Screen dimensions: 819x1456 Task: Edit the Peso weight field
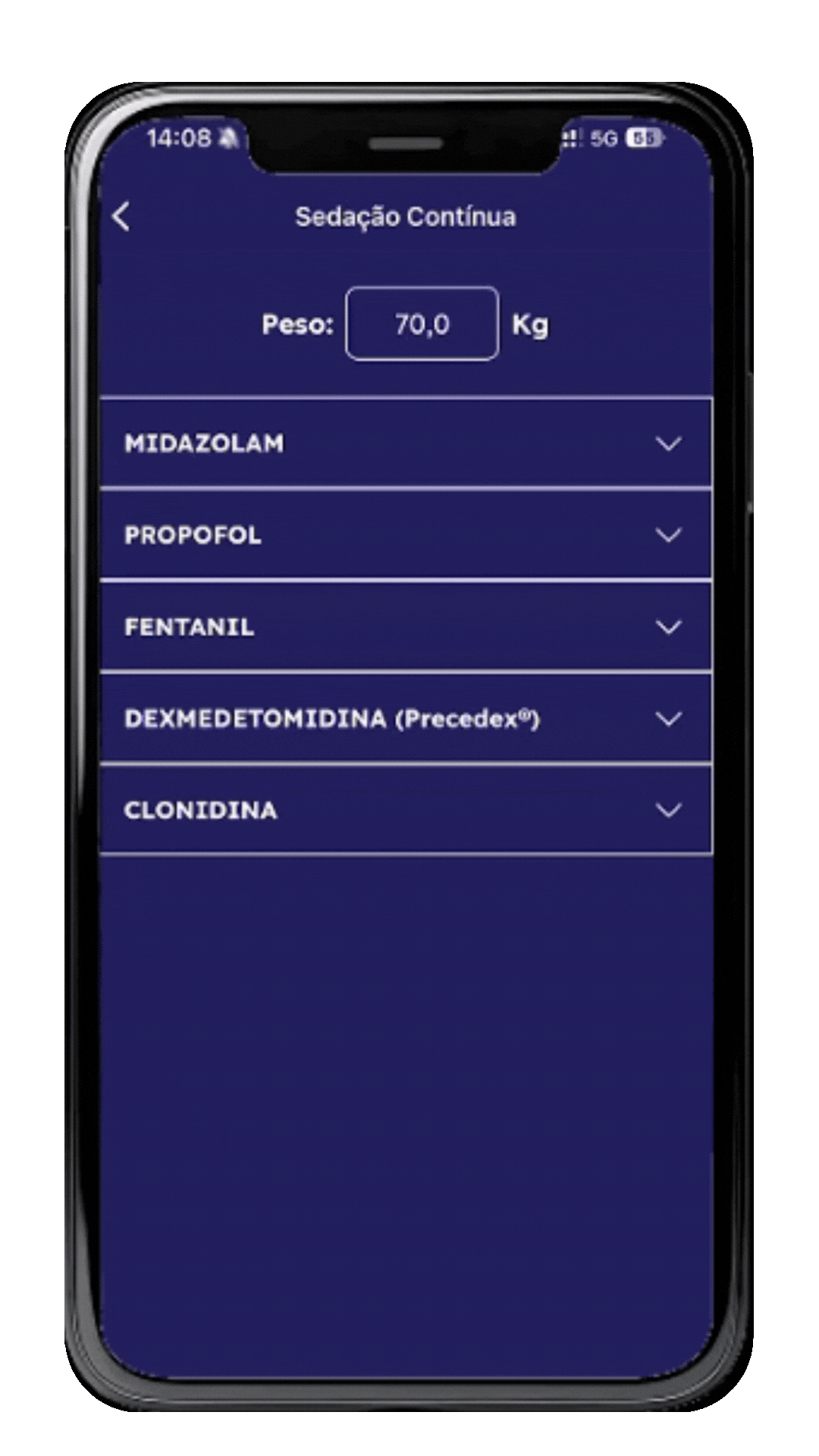coord(422,324)
